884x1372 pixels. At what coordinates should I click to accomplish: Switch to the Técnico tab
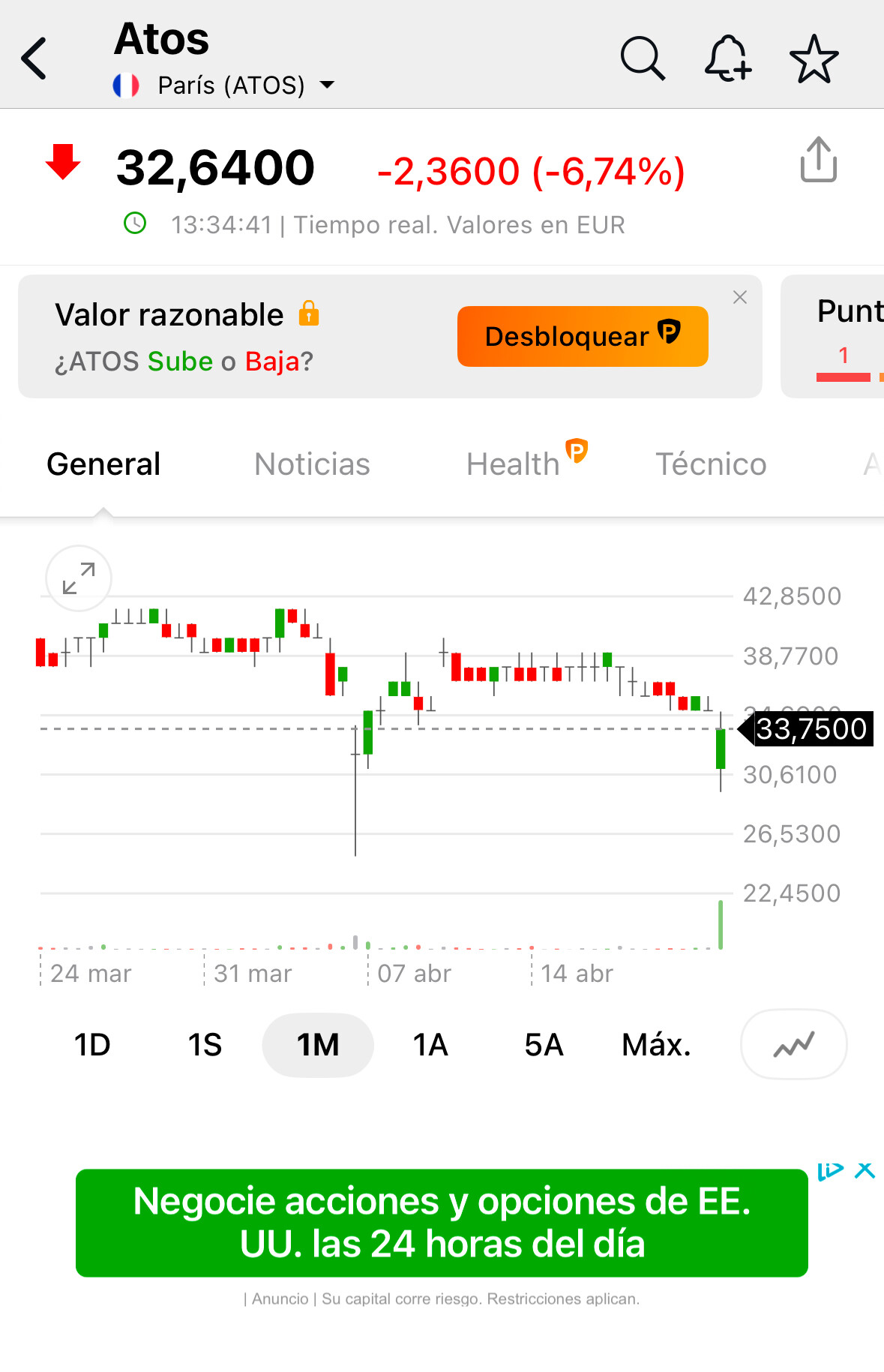[x=711, y=464]
